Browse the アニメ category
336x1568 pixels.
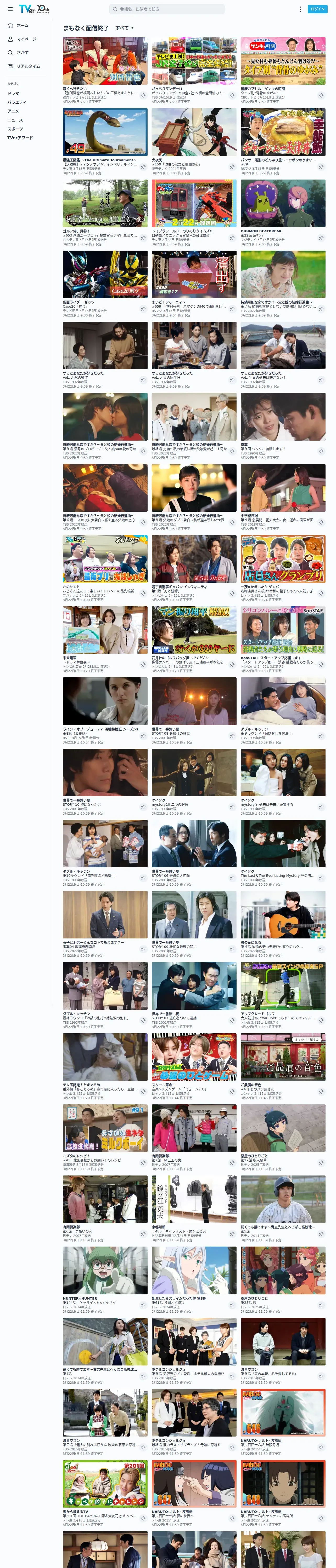pyautogui.click(x=13, y=111)
